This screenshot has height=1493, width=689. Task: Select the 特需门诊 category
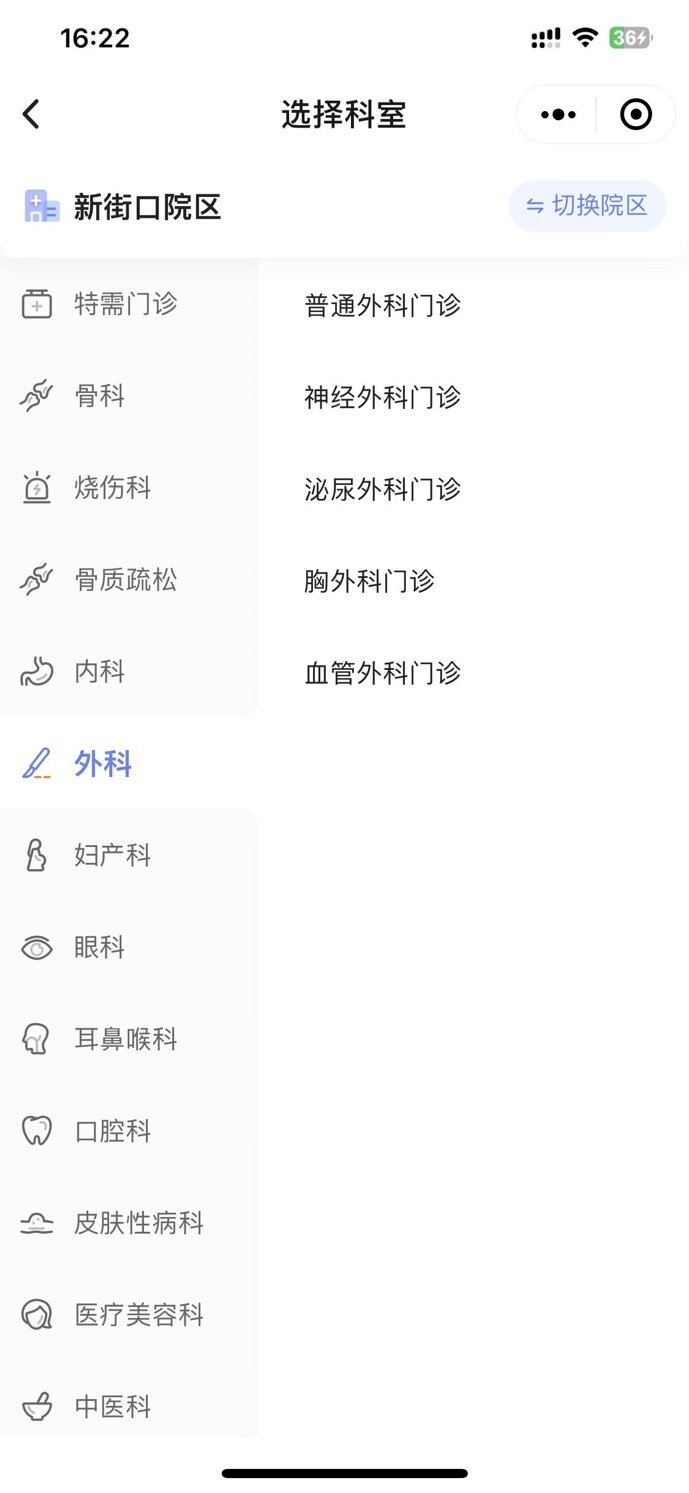[x=125, y=304]
